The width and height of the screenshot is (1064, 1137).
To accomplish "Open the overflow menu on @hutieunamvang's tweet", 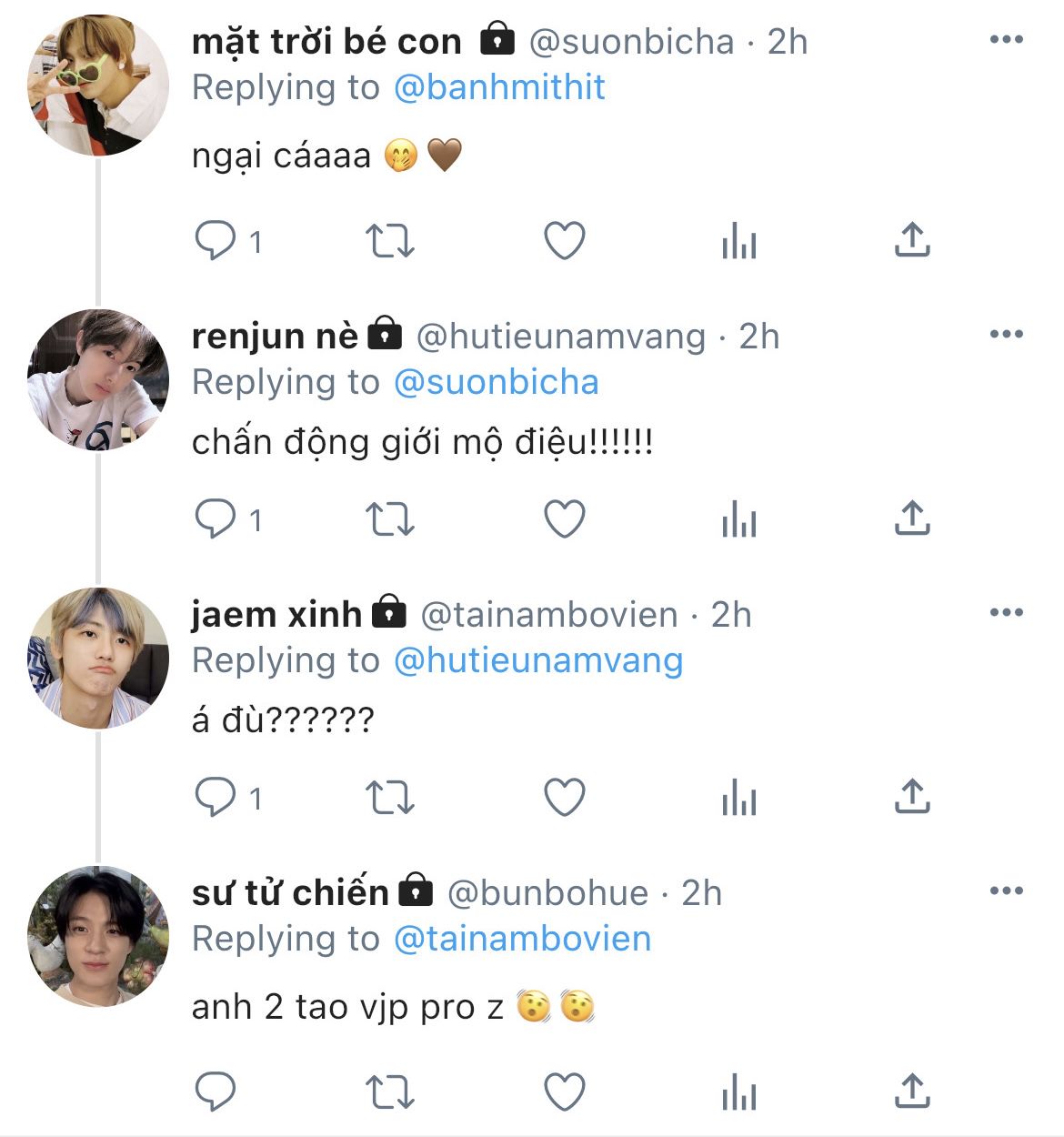I will click(x=1006, y=335).
